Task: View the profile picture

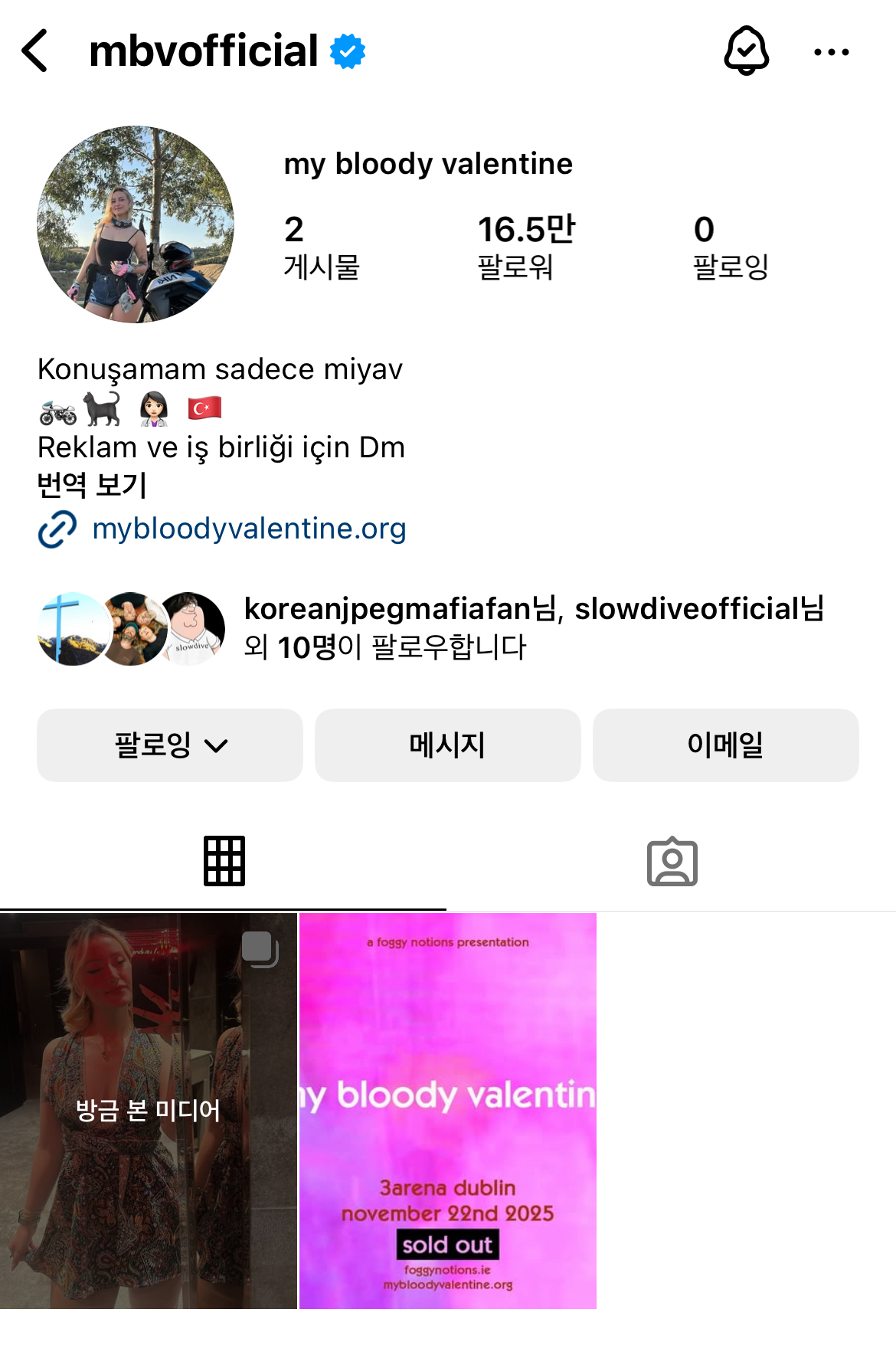Action: point(136,224)
